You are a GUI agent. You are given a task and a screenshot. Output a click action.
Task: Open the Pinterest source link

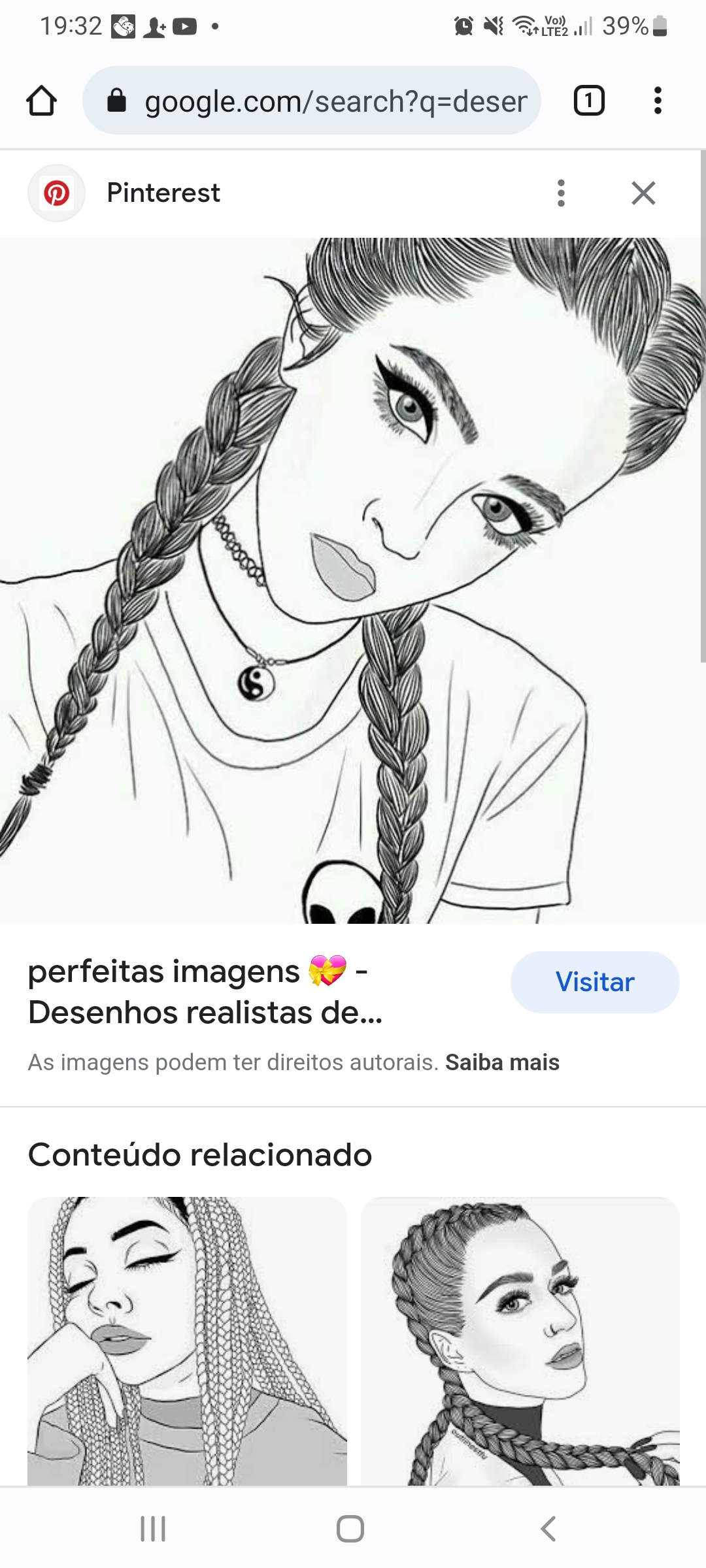coord(163,193)
